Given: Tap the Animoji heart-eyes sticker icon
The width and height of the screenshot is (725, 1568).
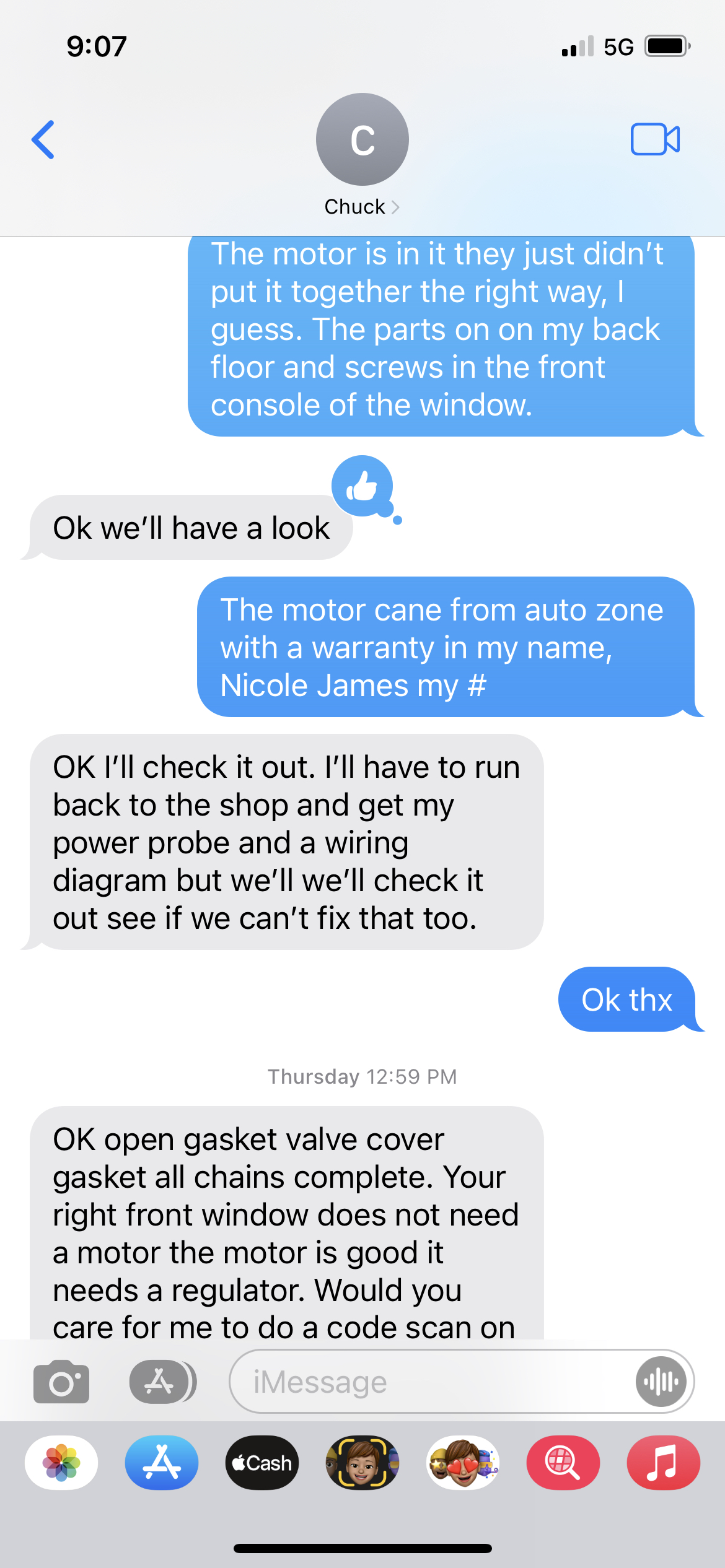Looking at the screenshot, I should pos(462,1463).
